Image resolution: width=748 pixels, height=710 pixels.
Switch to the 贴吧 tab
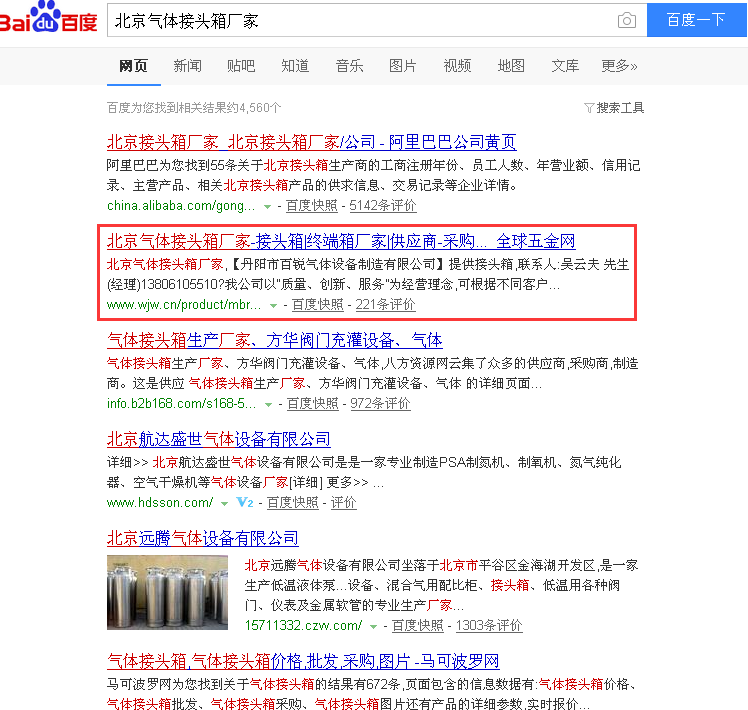coord(241,66)
